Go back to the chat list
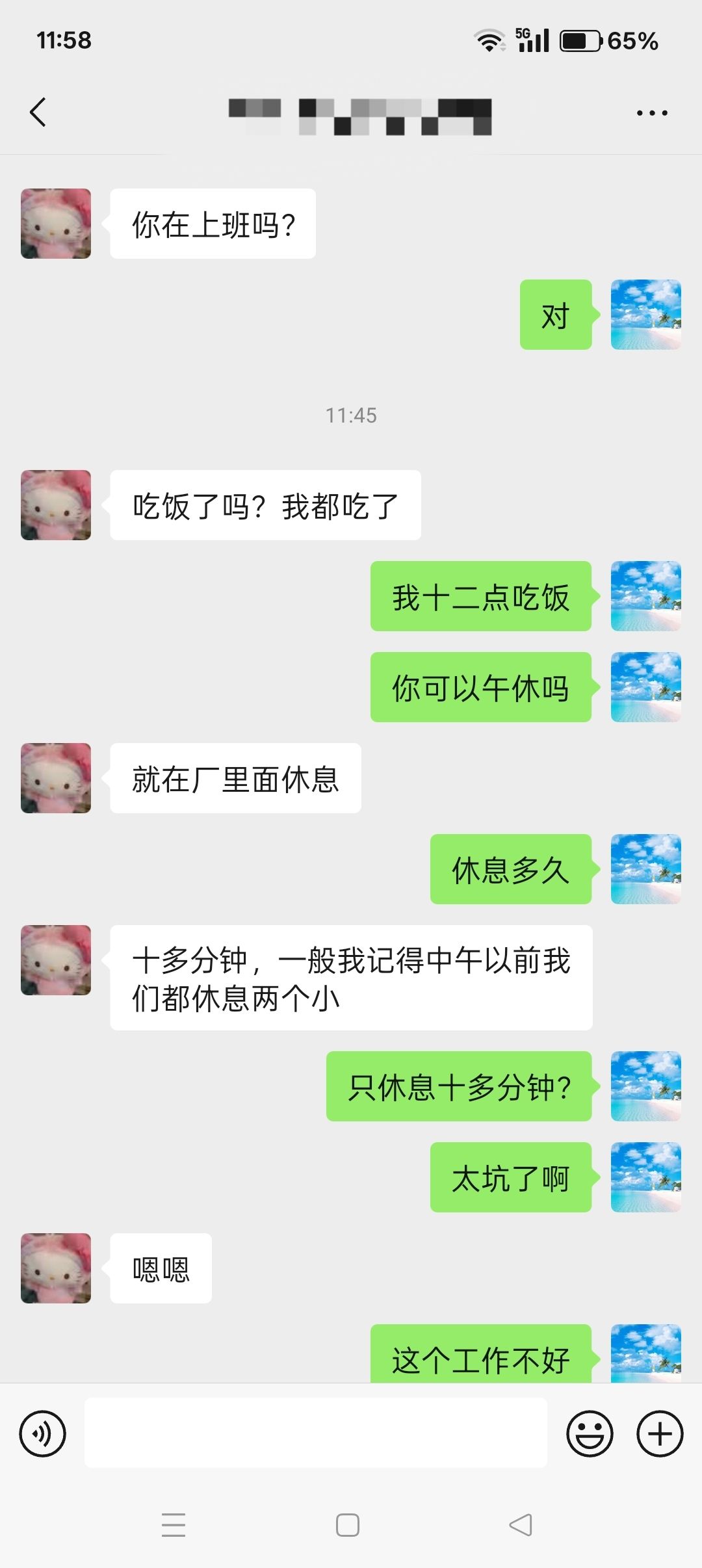 [x=38, y=112]
